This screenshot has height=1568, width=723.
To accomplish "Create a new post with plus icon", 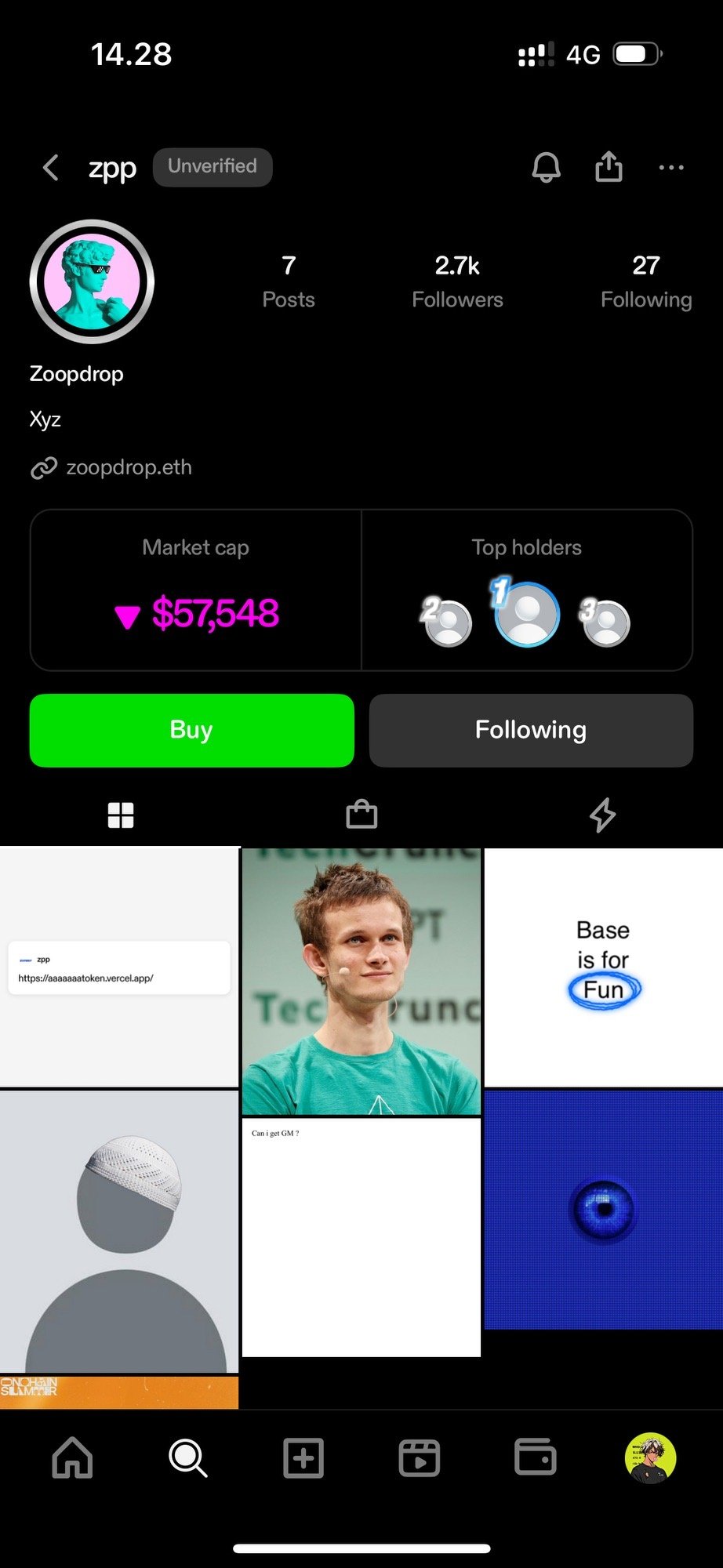I will tap(303, 1458).
